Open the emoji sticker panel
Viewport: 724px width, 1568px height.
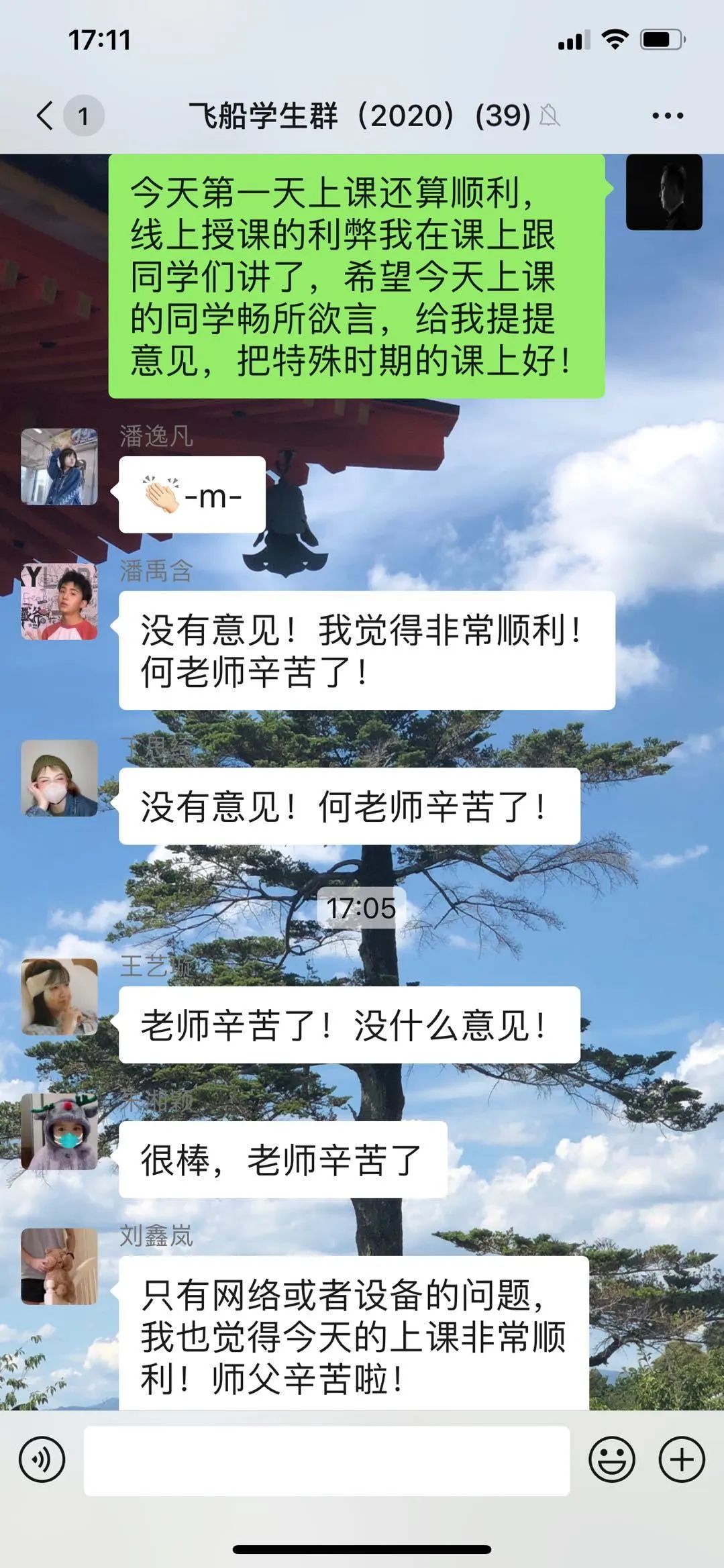click(611, 1459)
